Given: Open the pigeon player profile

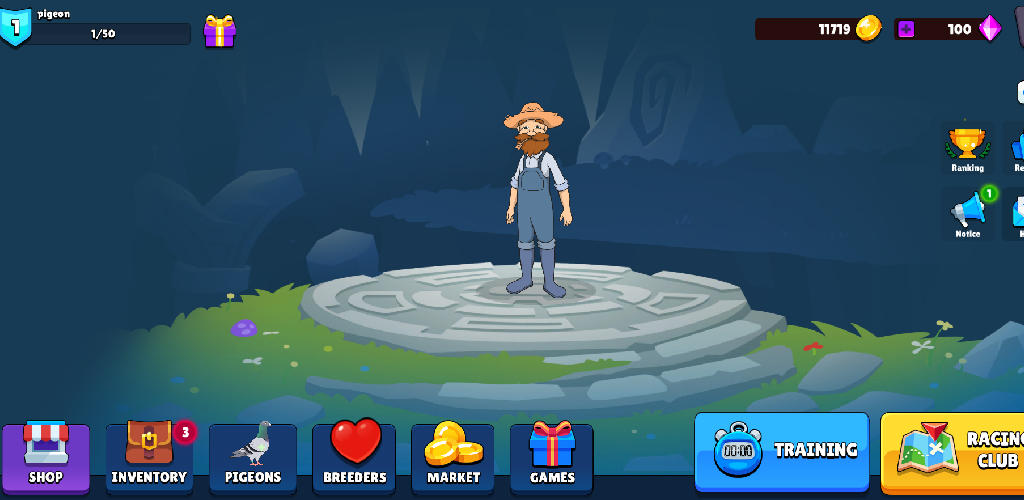Looking at the screenshot, I should [x=16, y=27].
